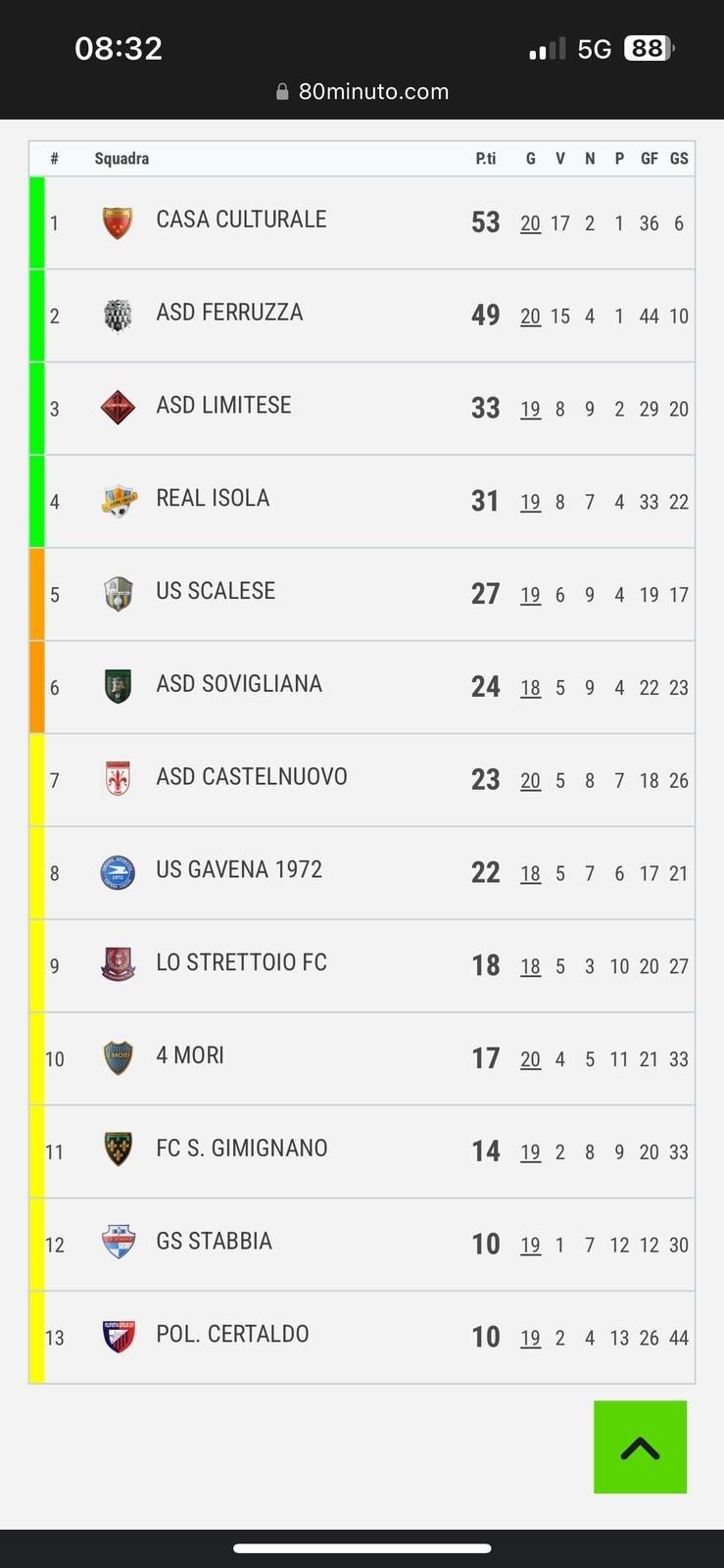Open ASD Sovigliana's played matches link
The height and width of the screenshot is (1568, 724).
coord(530,688)
